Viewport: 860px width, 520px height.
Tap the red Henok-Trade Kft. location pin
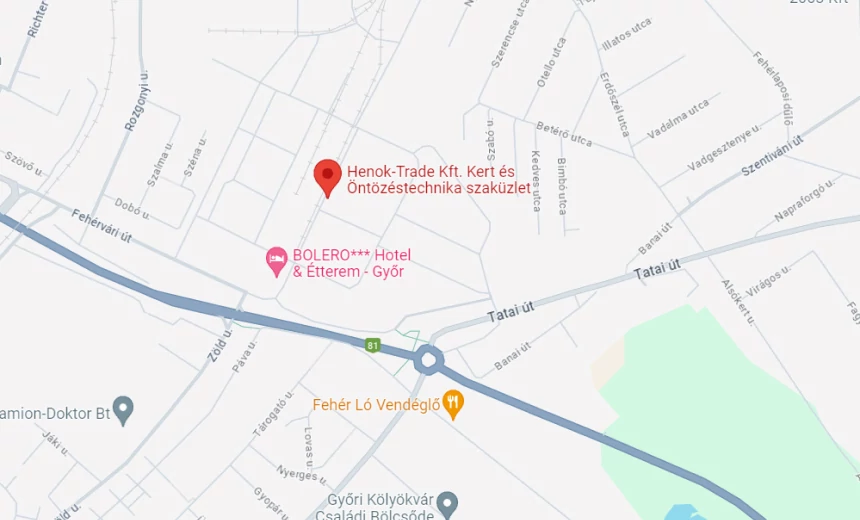pyautogui.click(x=327, y=177)
